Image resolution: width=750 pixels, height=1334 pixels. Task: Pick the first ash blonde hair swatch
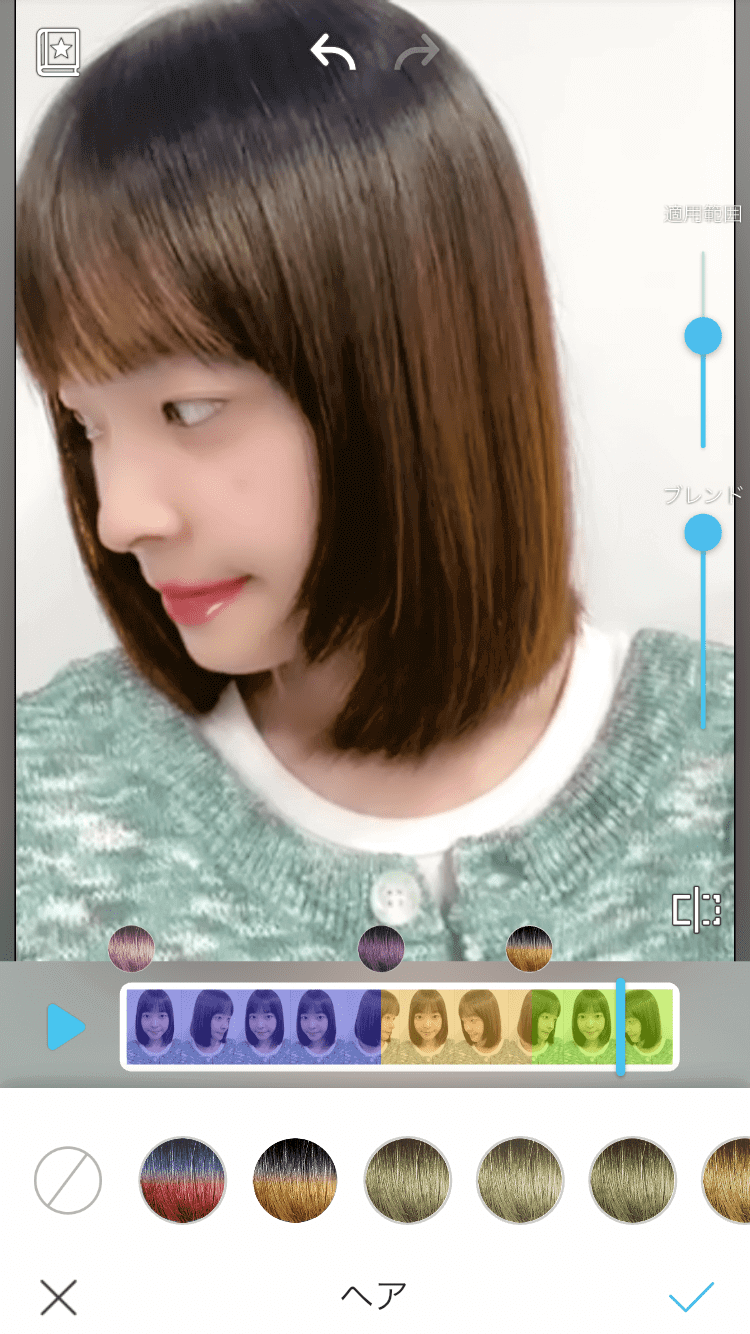407,1181
